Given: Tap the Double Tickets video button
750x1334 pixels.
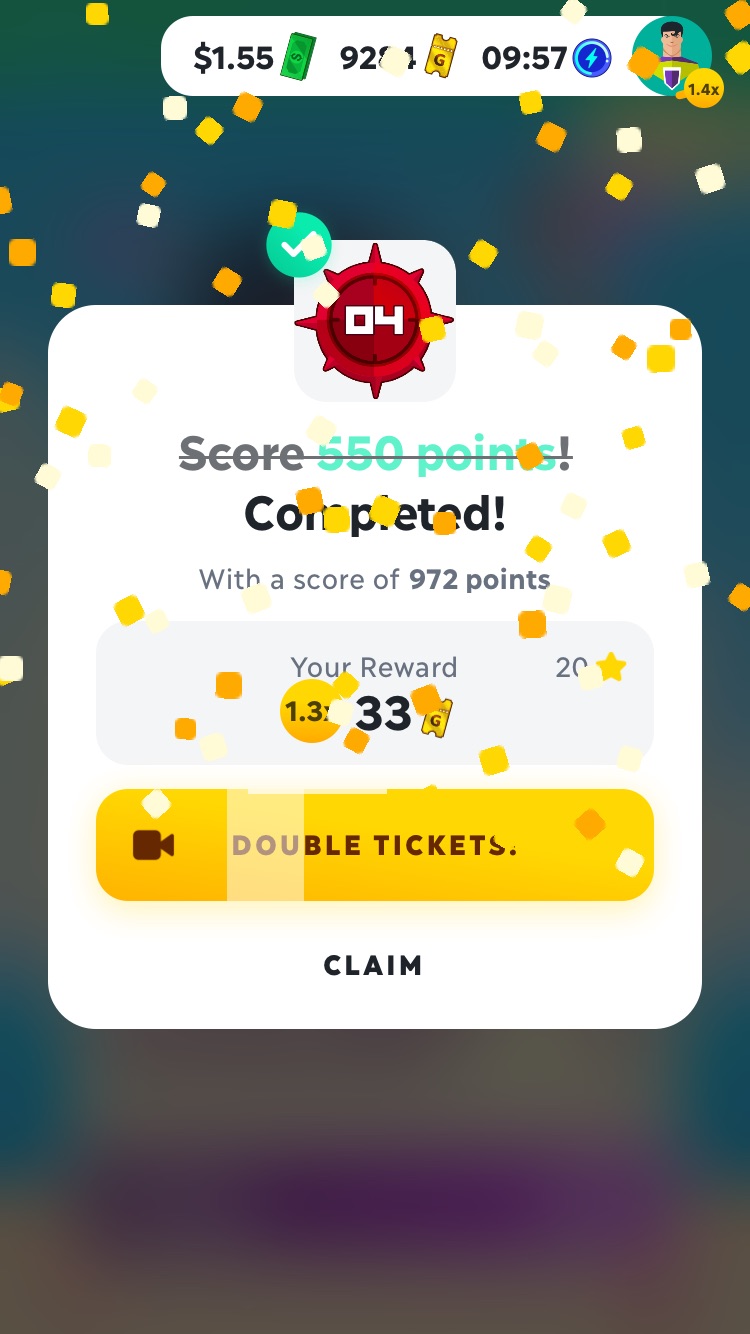Looking at the screenshot, I should pyautogui.click(x=374, y=845).
